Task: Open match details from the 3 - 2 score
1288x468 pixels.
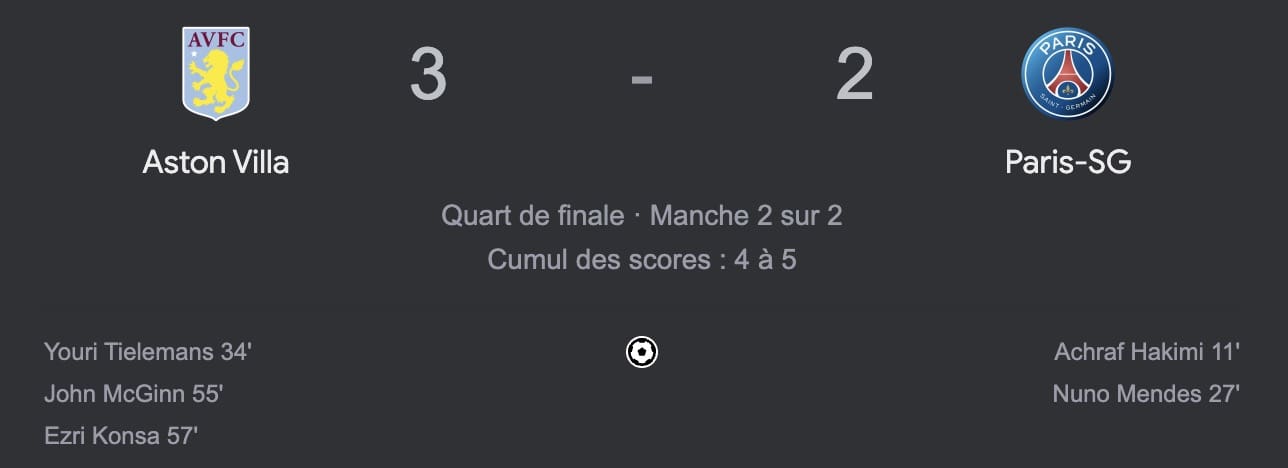Action: click(641, 77)
